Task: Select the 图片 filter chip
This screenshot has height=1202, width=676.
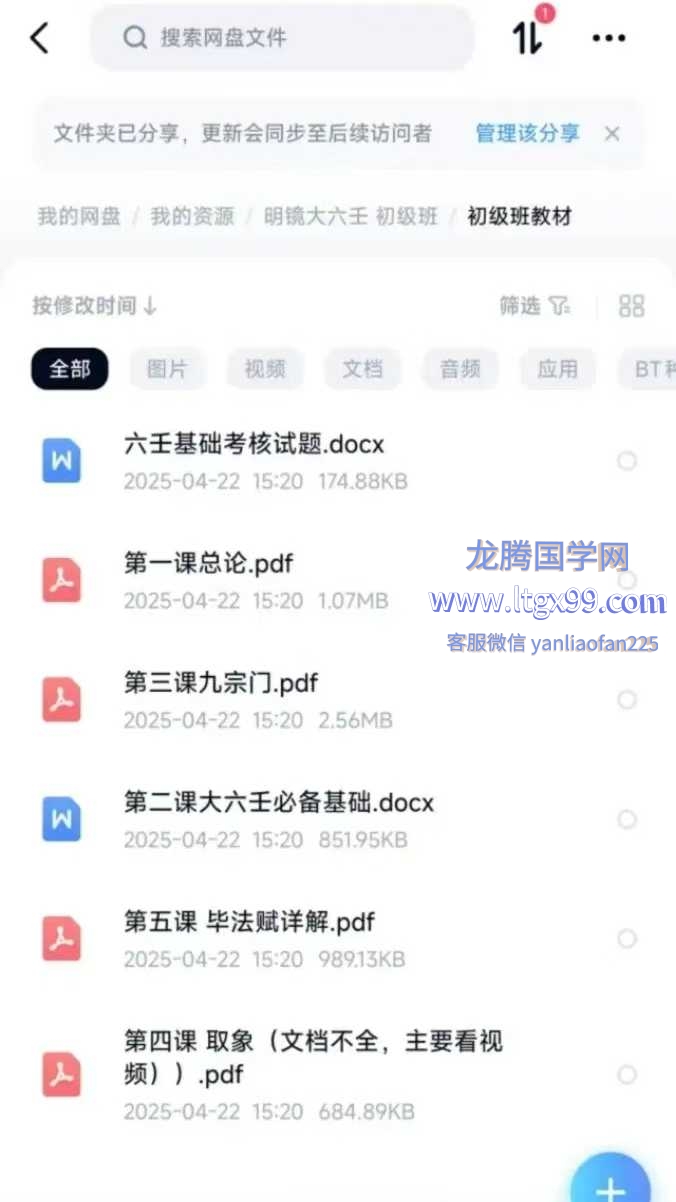Action: pos(167,369)
